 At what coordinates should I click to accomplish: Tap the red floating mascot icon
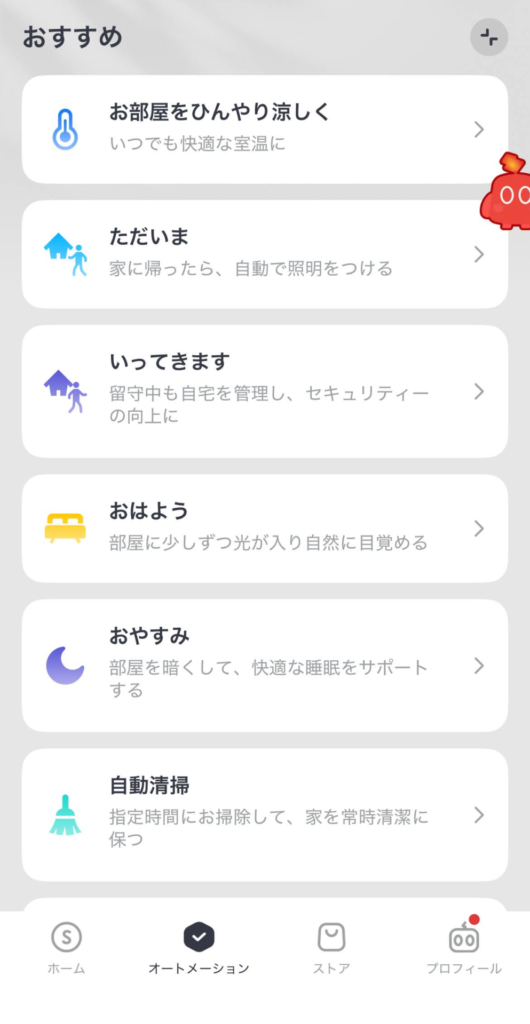507,191
